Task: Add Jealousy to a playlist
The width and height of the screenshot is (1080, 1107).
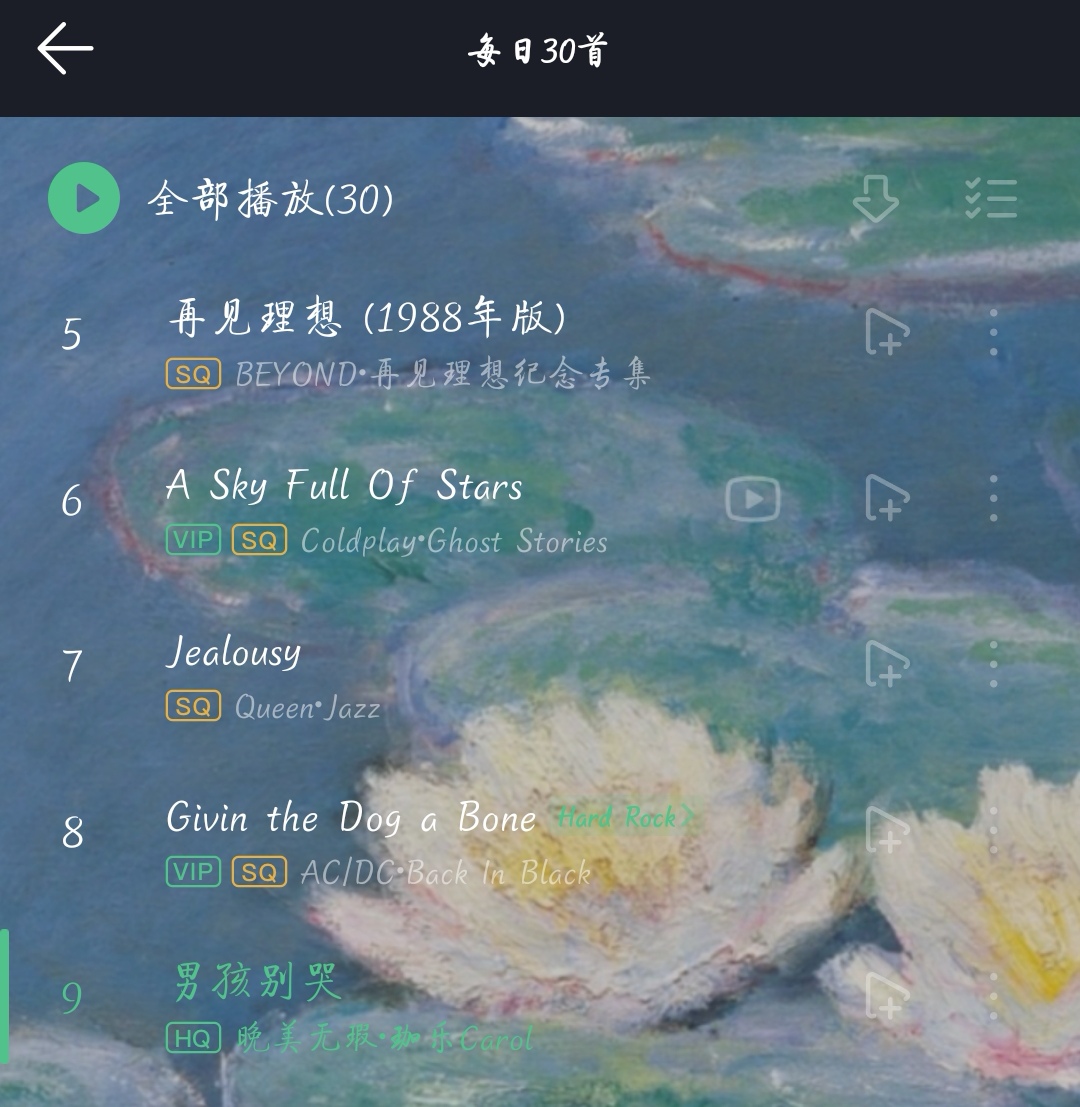Action: point(886,664)
